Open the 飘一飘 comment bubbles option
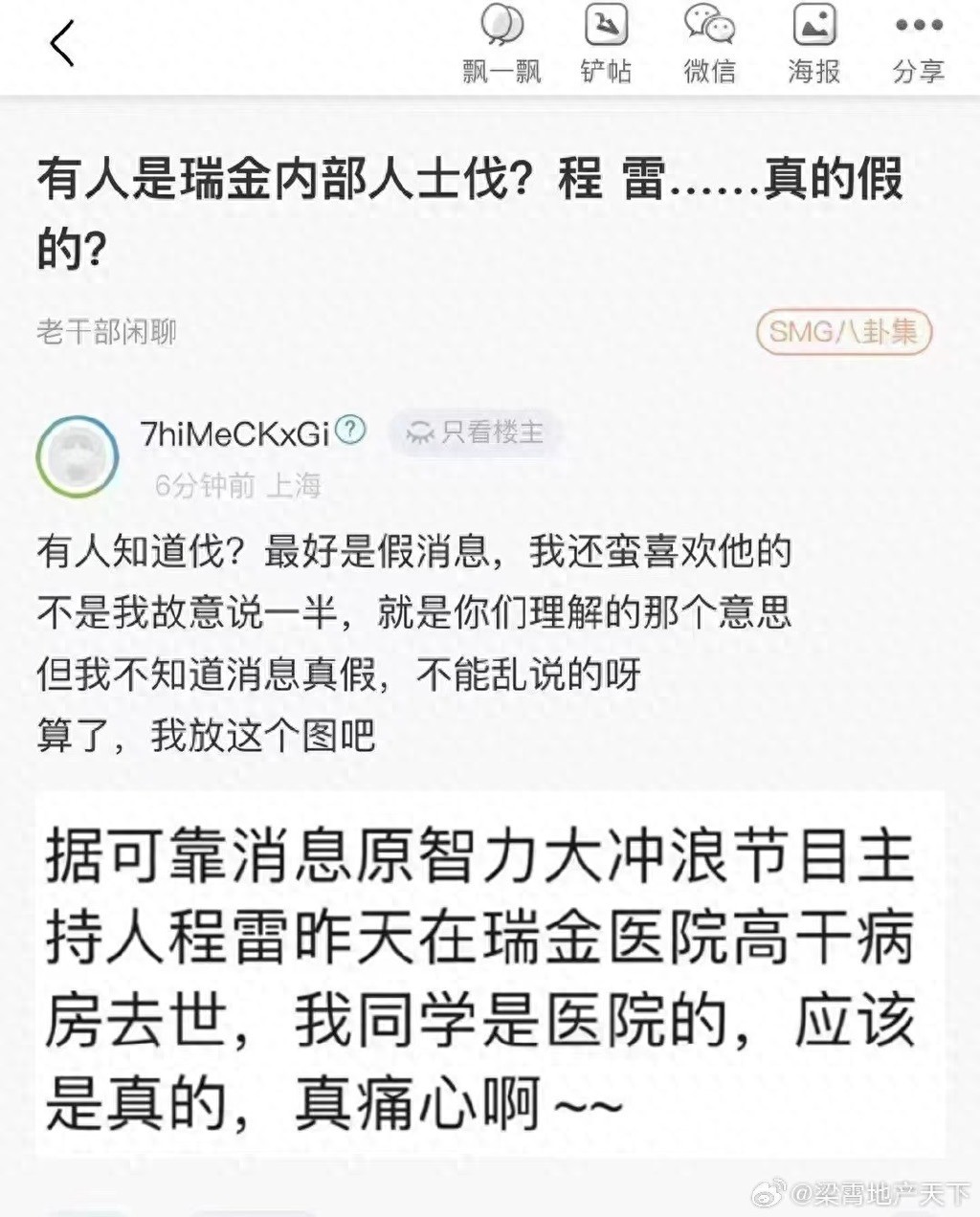Image resolution: width=980 pixels, height=1217 pixels. (x=501, y=44)
